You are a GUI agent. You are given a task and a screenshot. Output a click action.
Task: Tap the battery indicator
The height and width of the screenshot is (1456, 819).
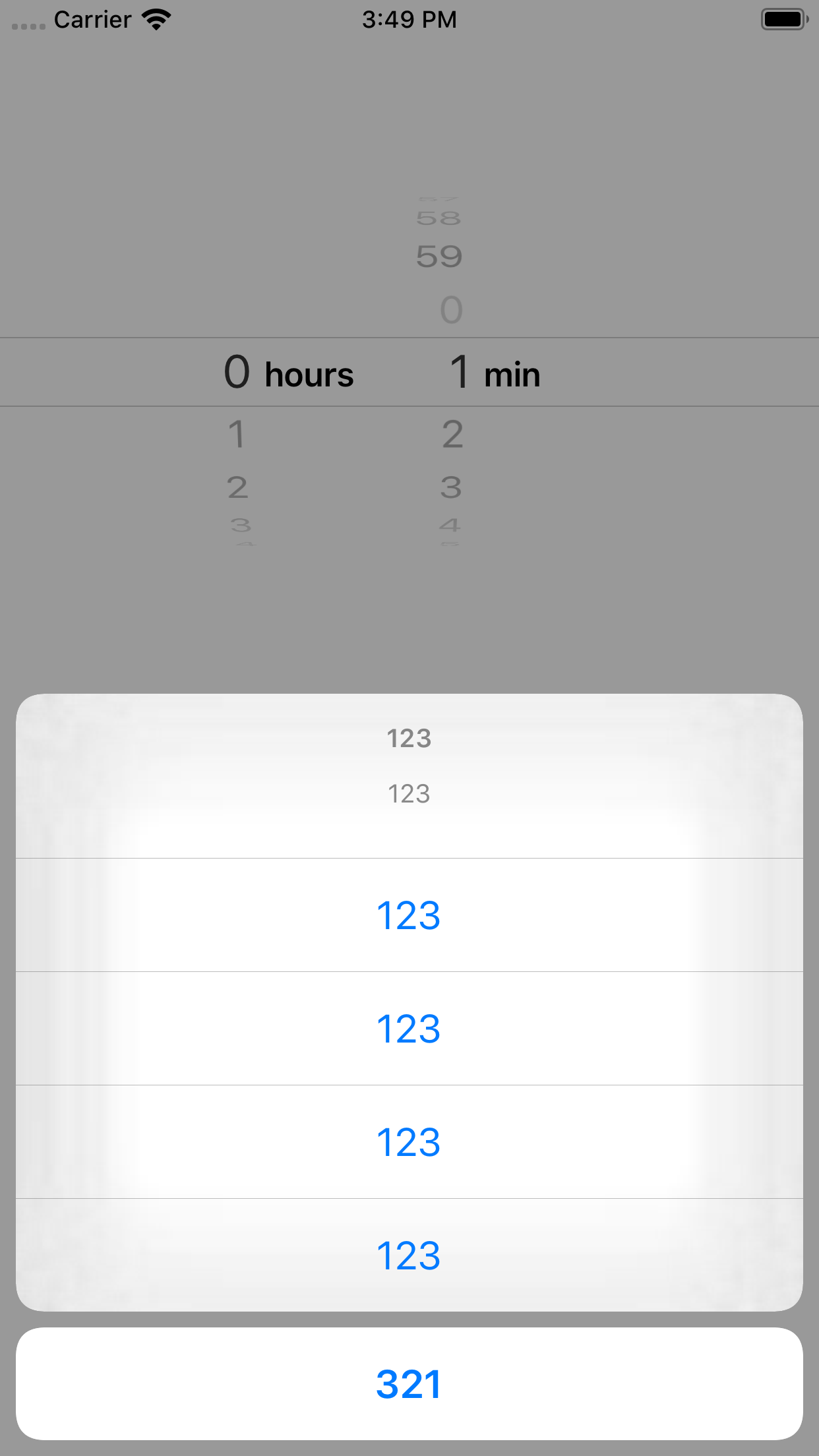784,19
